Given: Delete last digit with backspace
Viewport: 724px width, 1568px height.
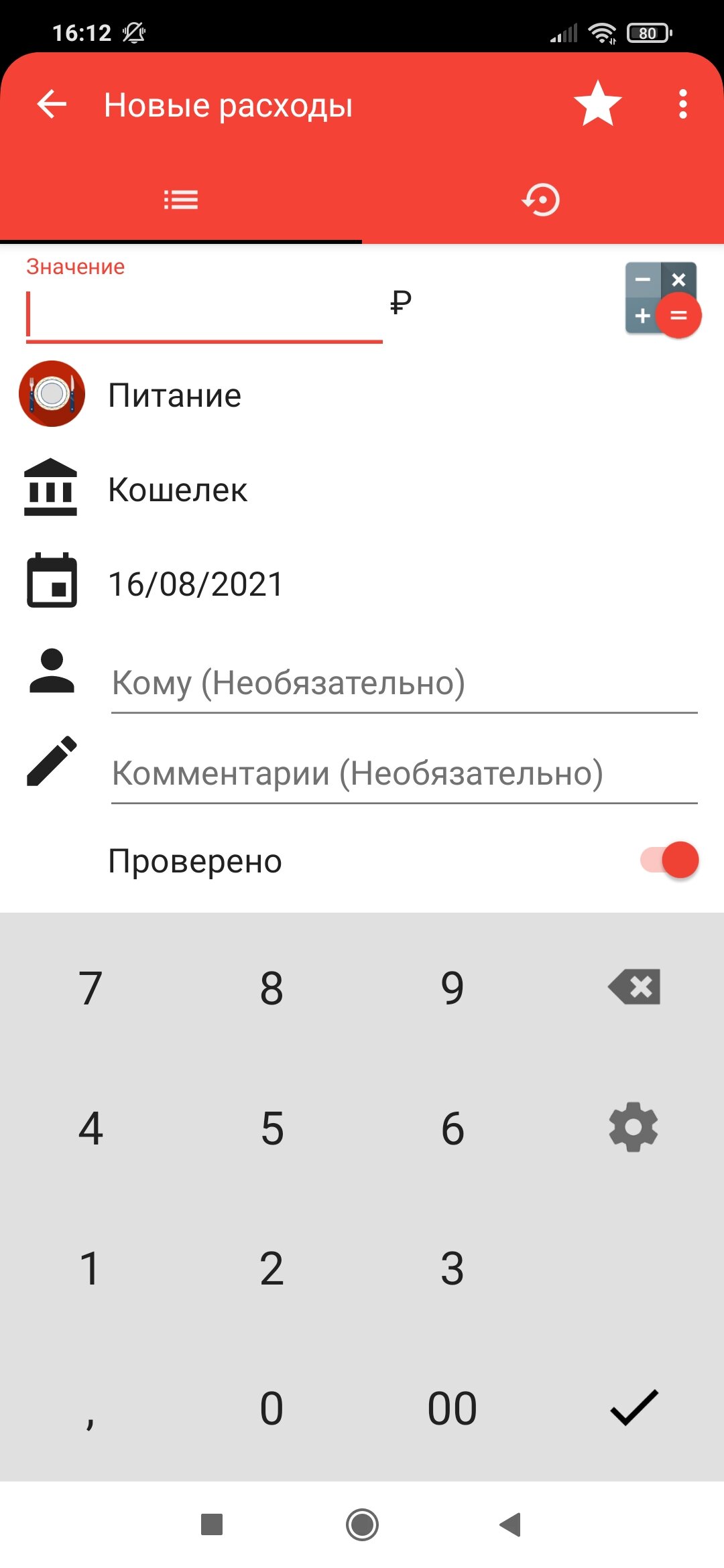Looking at the screenshot, I should tap(634, 987).
